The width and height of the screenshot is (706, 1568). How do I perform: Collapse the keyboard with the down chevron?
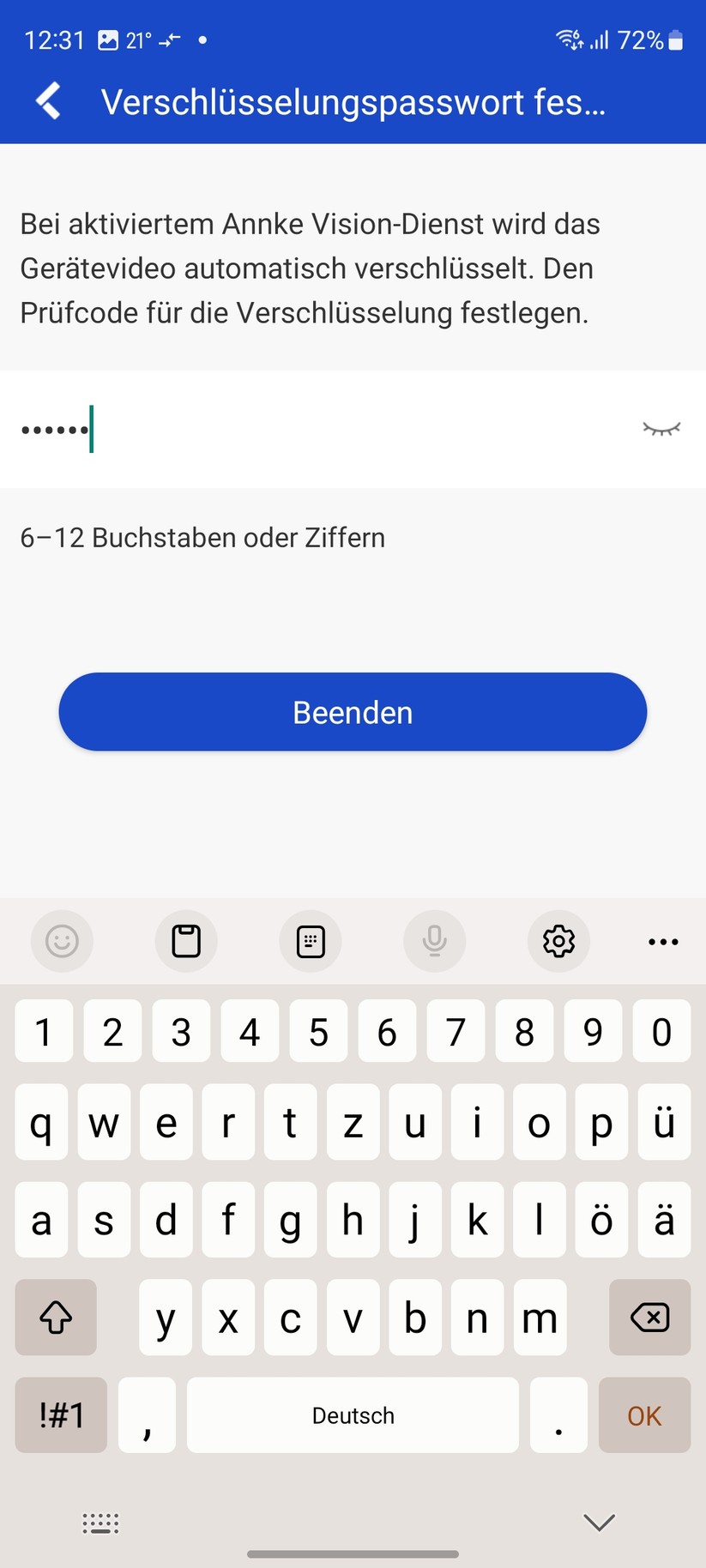pyautogui.click(x=598, y=1522)
